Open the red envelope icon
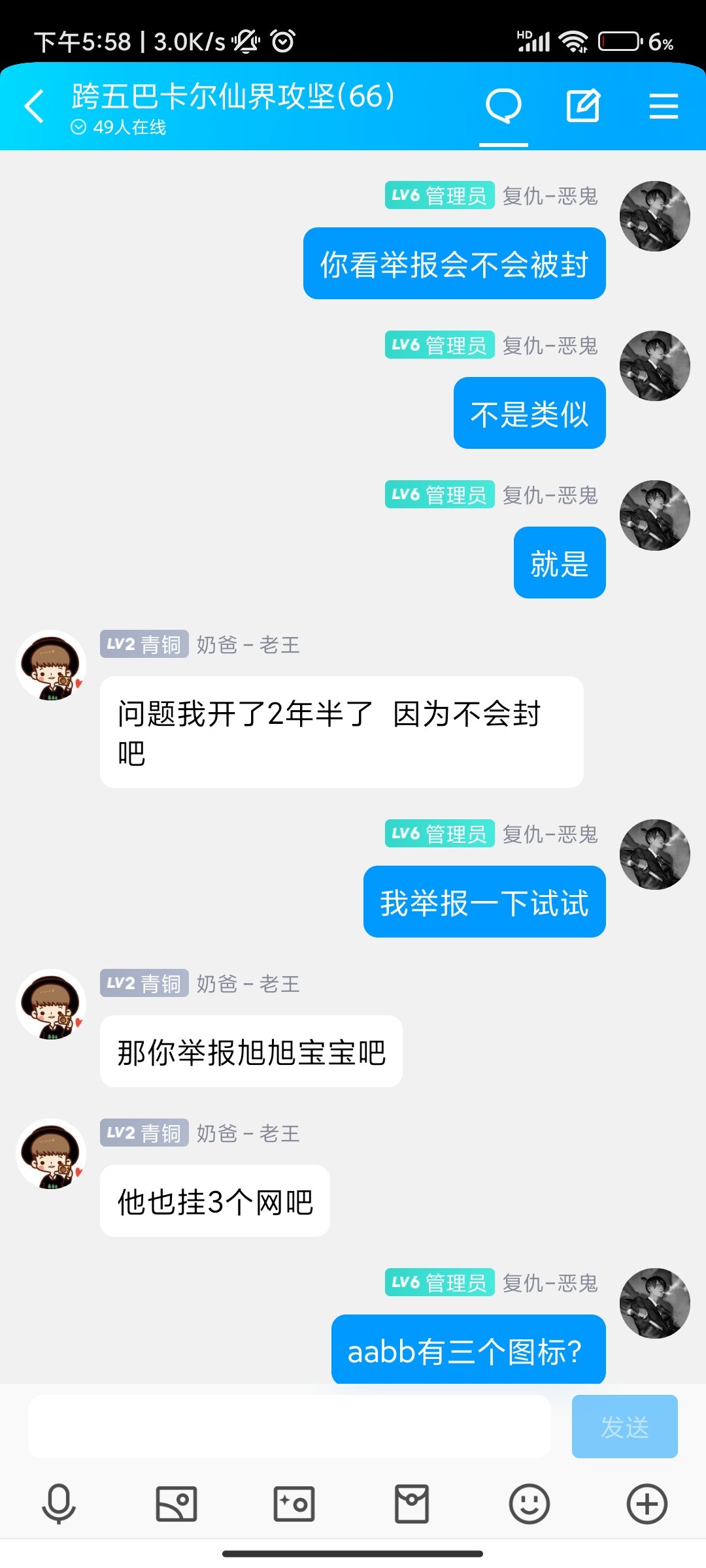The width and height of the screenshot is (706, 1568). (412, 1503)
